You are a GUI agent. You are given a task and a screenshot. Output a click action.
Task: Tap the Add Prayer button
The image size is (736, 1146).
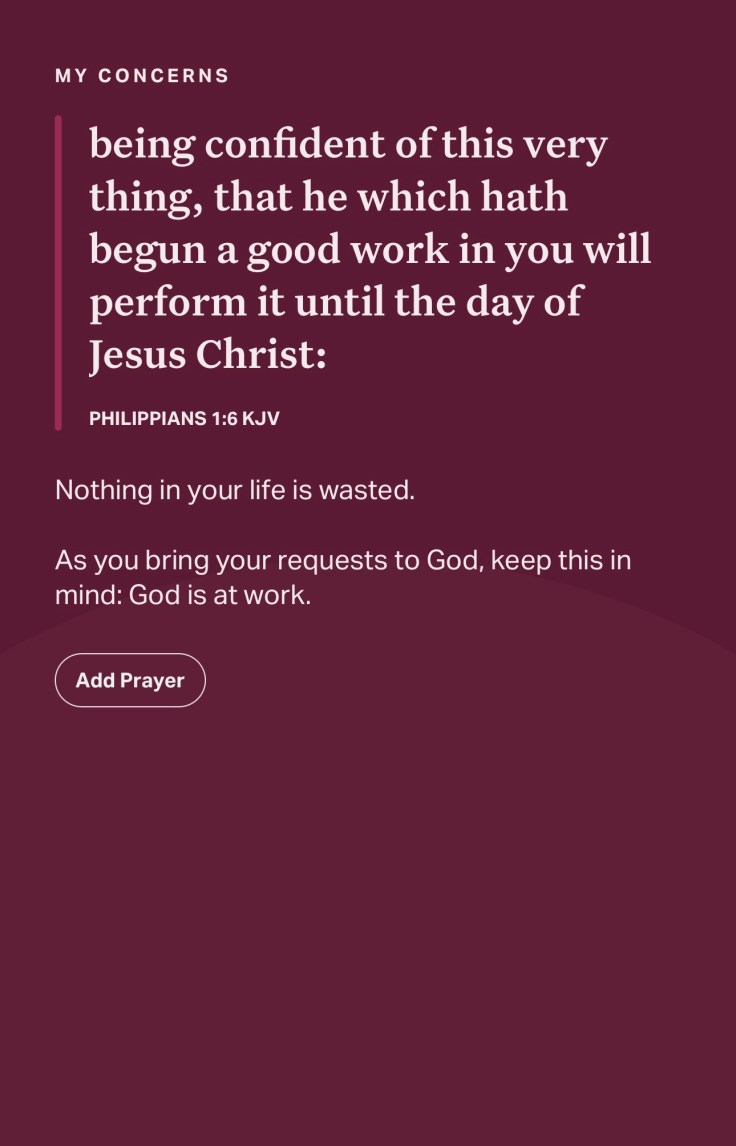(130, 680)
